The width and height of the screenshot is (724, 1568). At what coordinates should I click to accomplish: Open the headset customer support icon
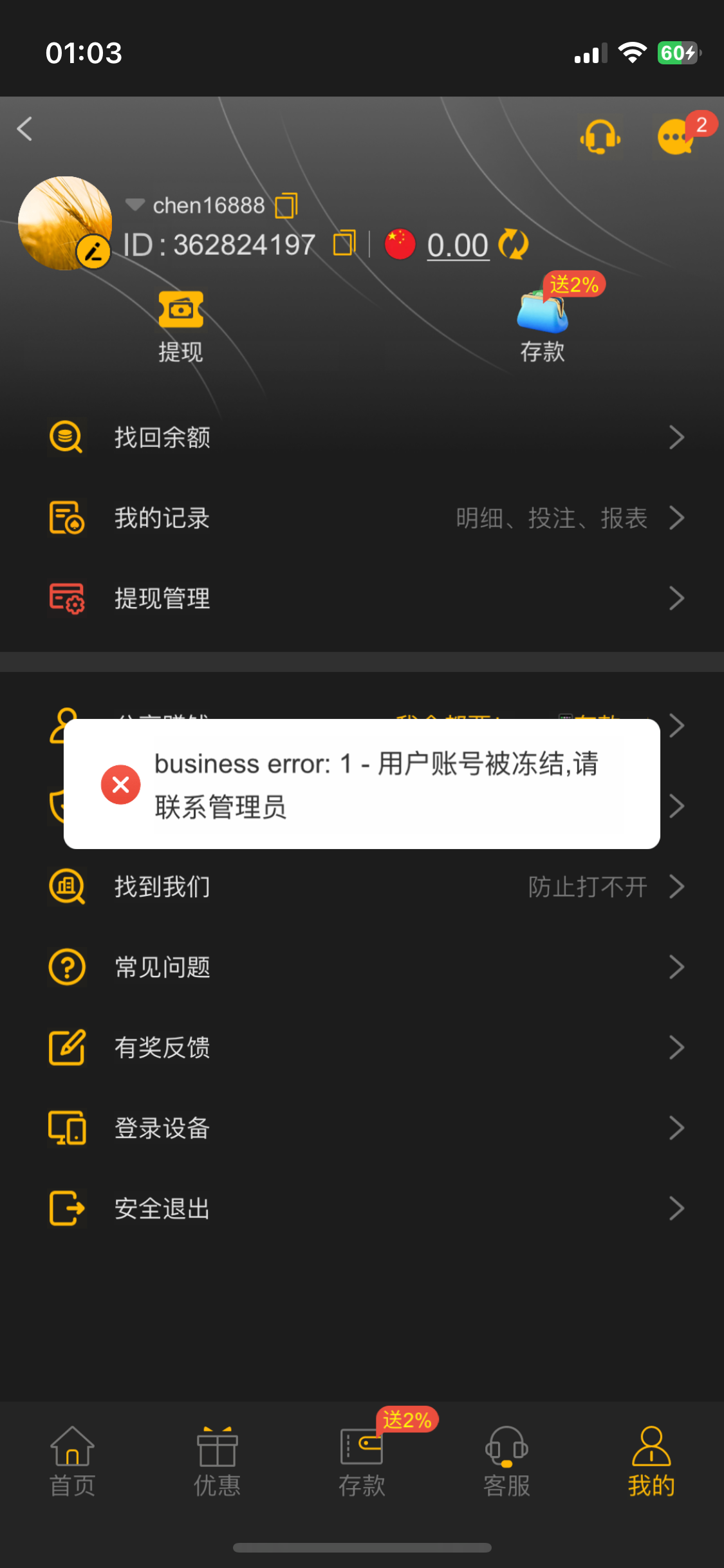tap(600, 137)
